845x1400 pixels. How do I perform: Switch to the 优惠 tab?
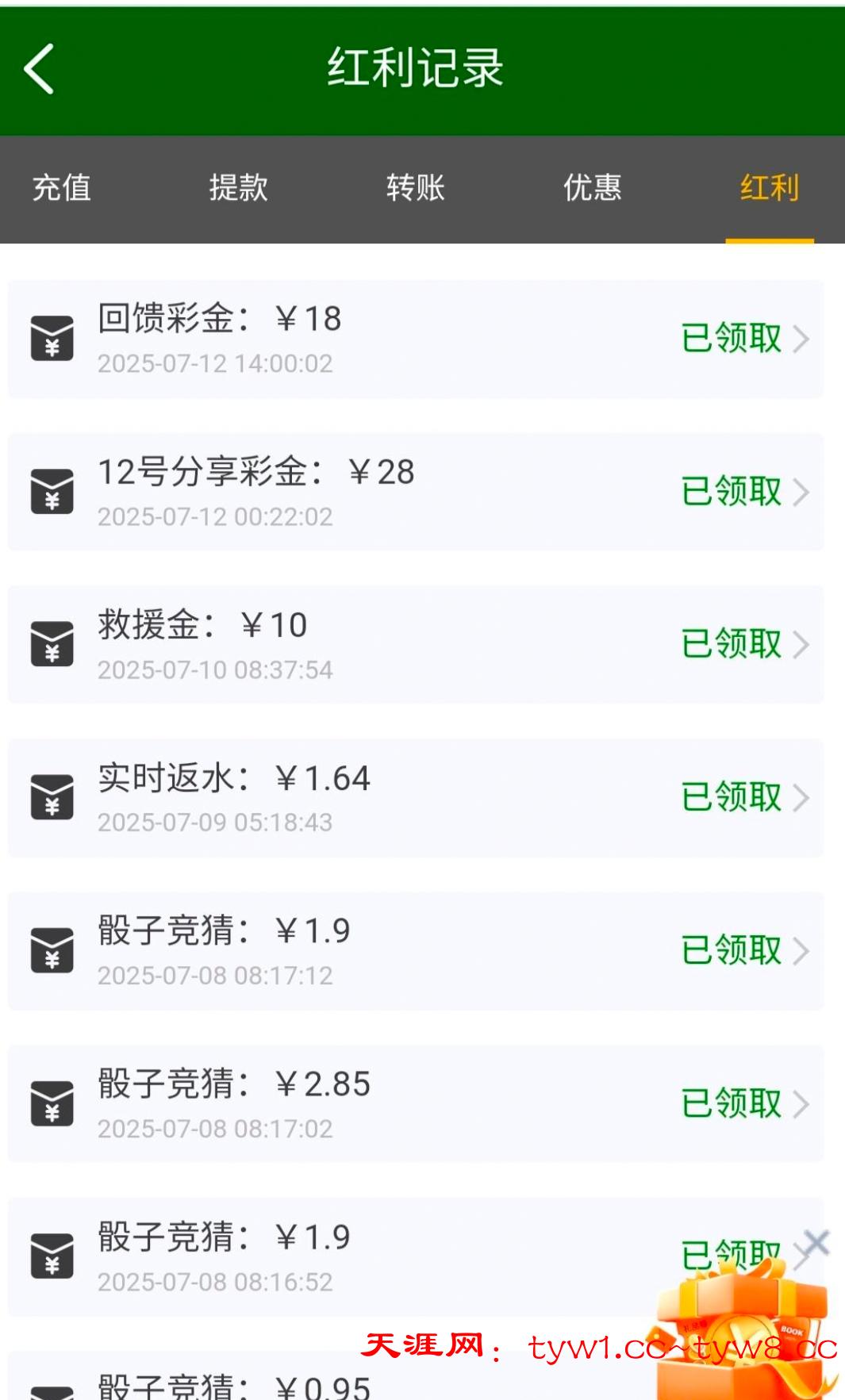(x=592, y=188)
